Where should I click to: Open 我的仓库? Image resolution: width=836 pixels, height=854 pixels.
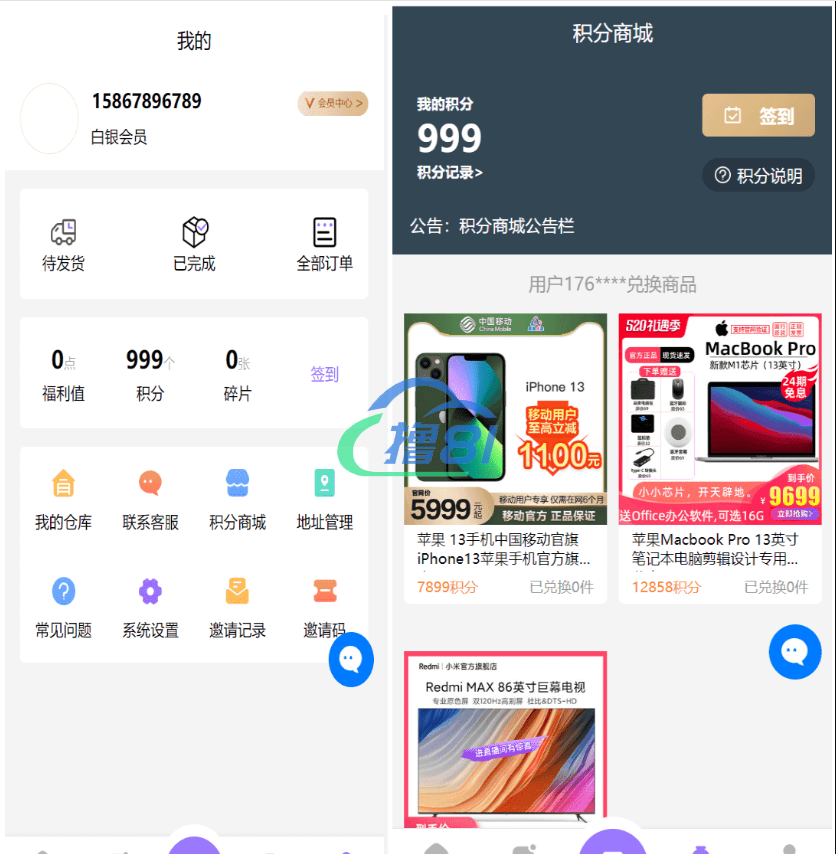63,500
